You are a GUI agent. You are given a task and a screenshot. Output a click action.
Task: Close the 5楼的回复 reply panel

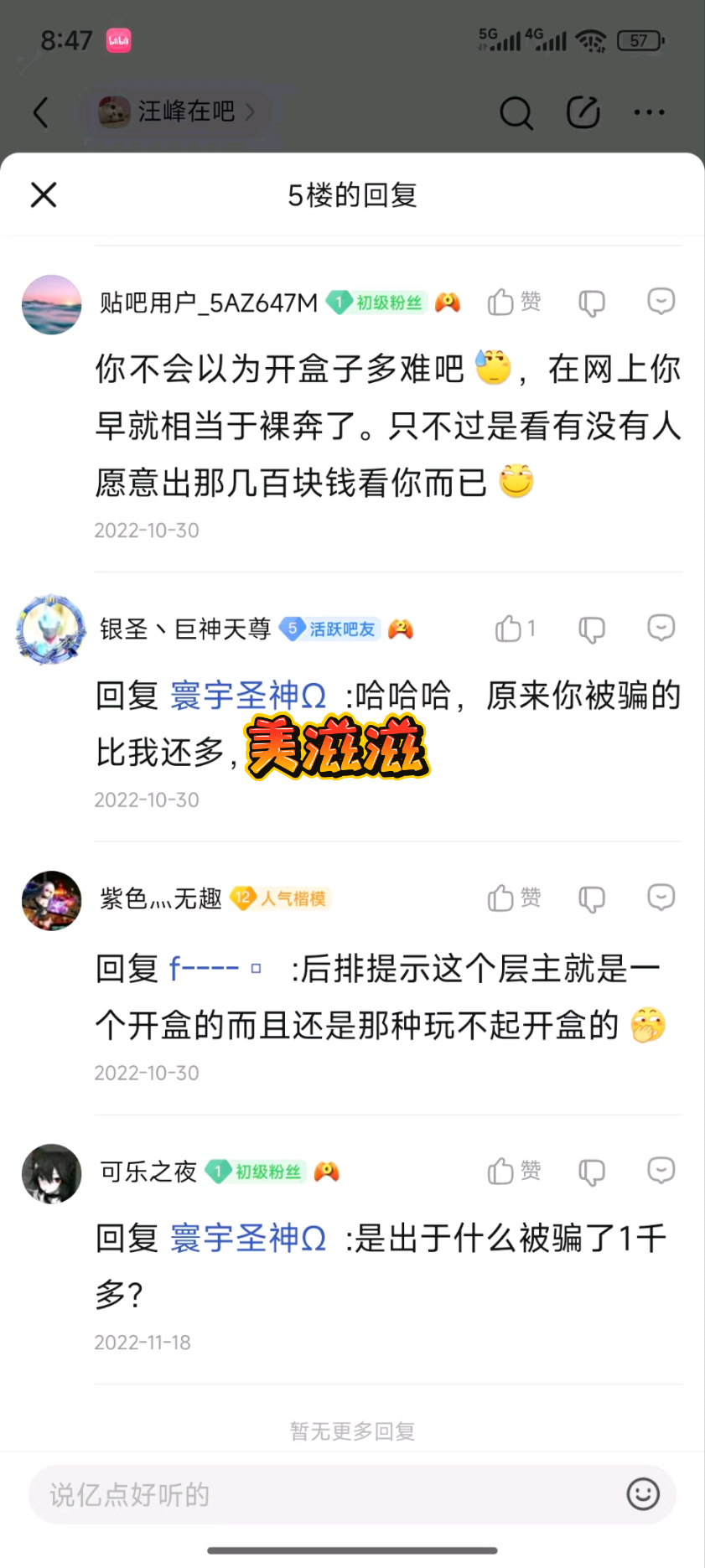click(x=44, y=194)
